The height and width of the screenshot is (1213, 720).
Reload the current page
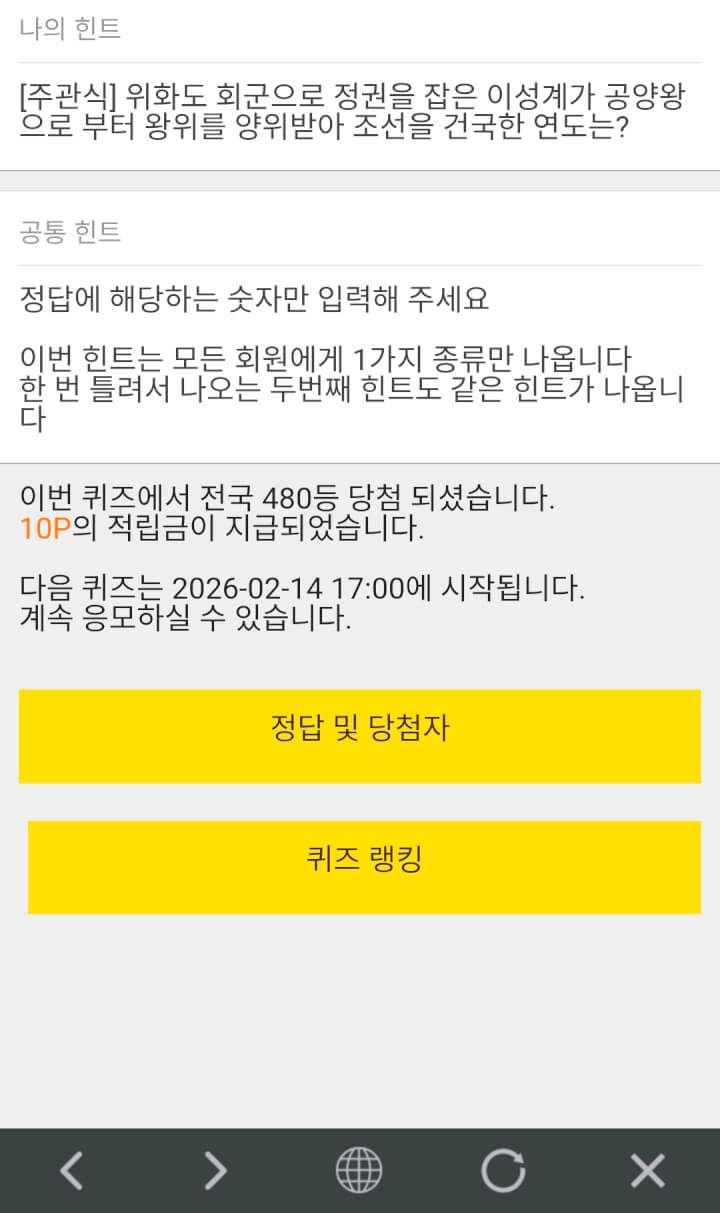tap(503, 1170)
